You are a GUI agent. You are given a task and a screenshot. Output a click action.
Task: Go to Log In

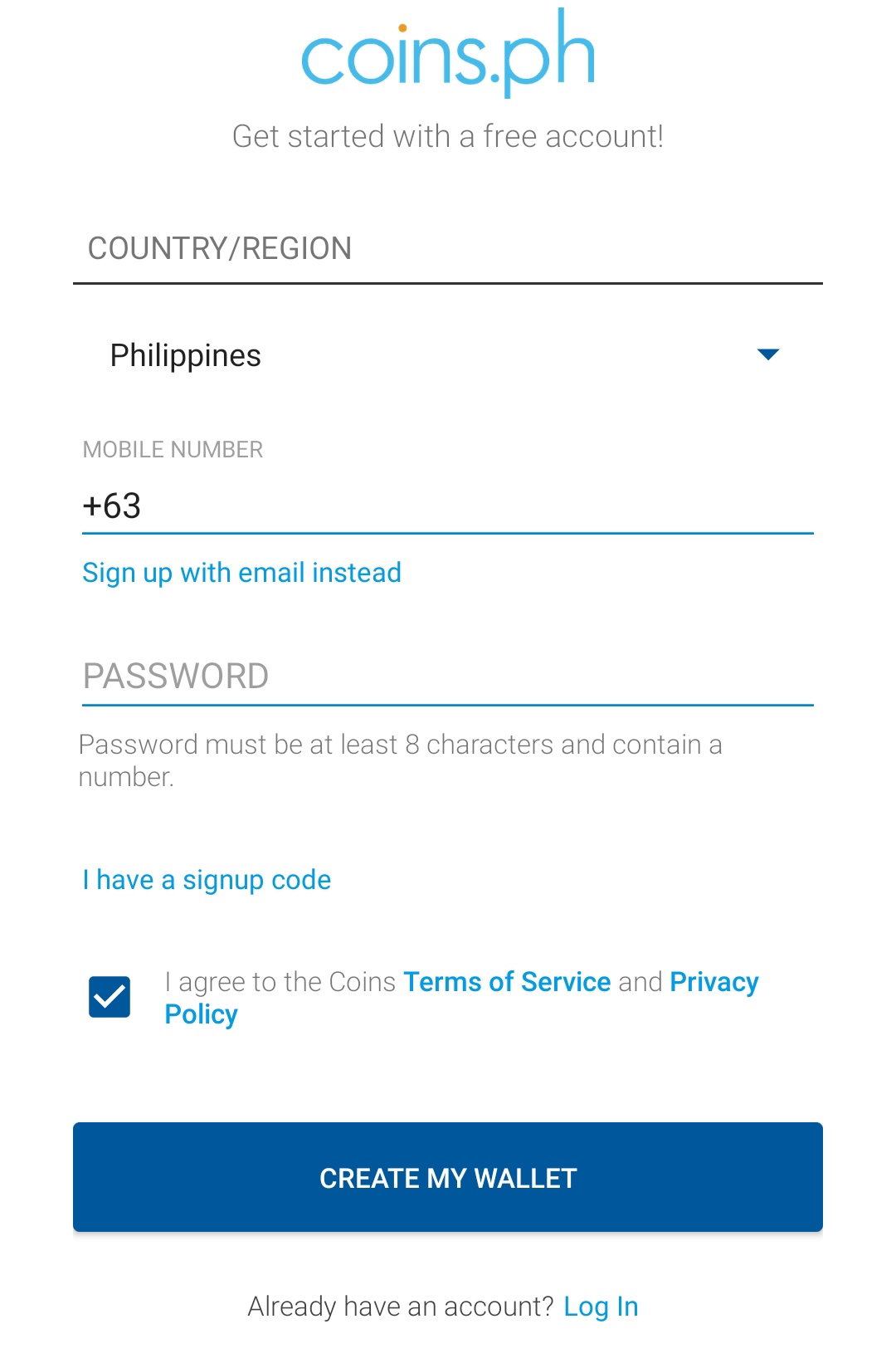pos(601,1307)
